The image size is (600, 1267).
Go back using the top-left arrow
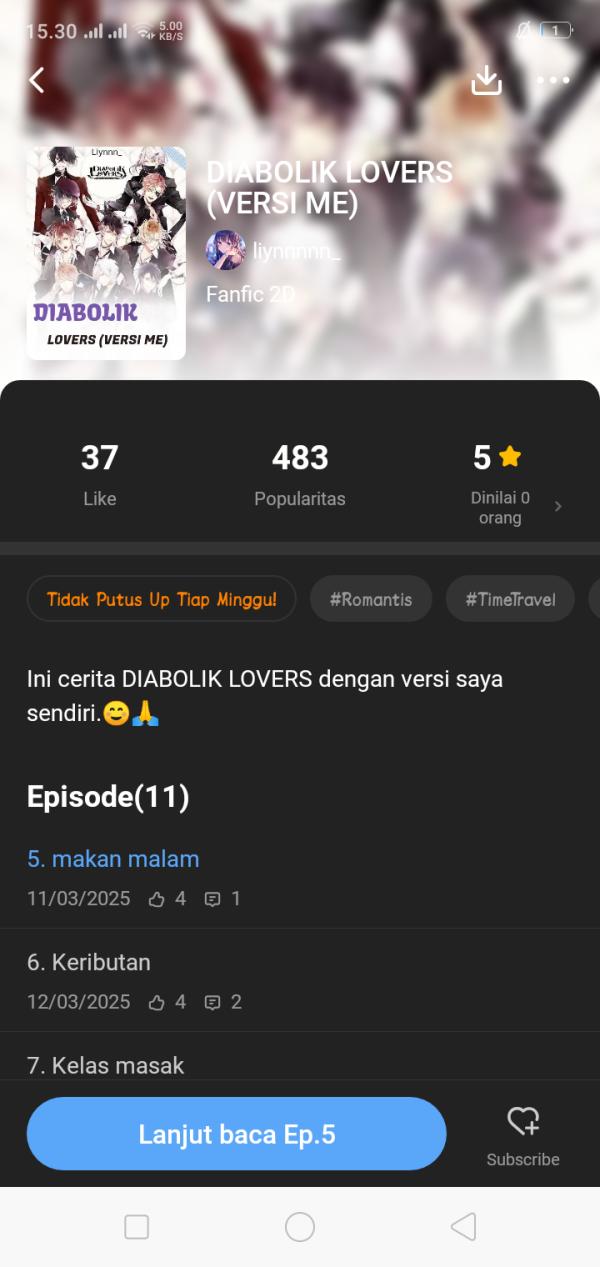37,80
